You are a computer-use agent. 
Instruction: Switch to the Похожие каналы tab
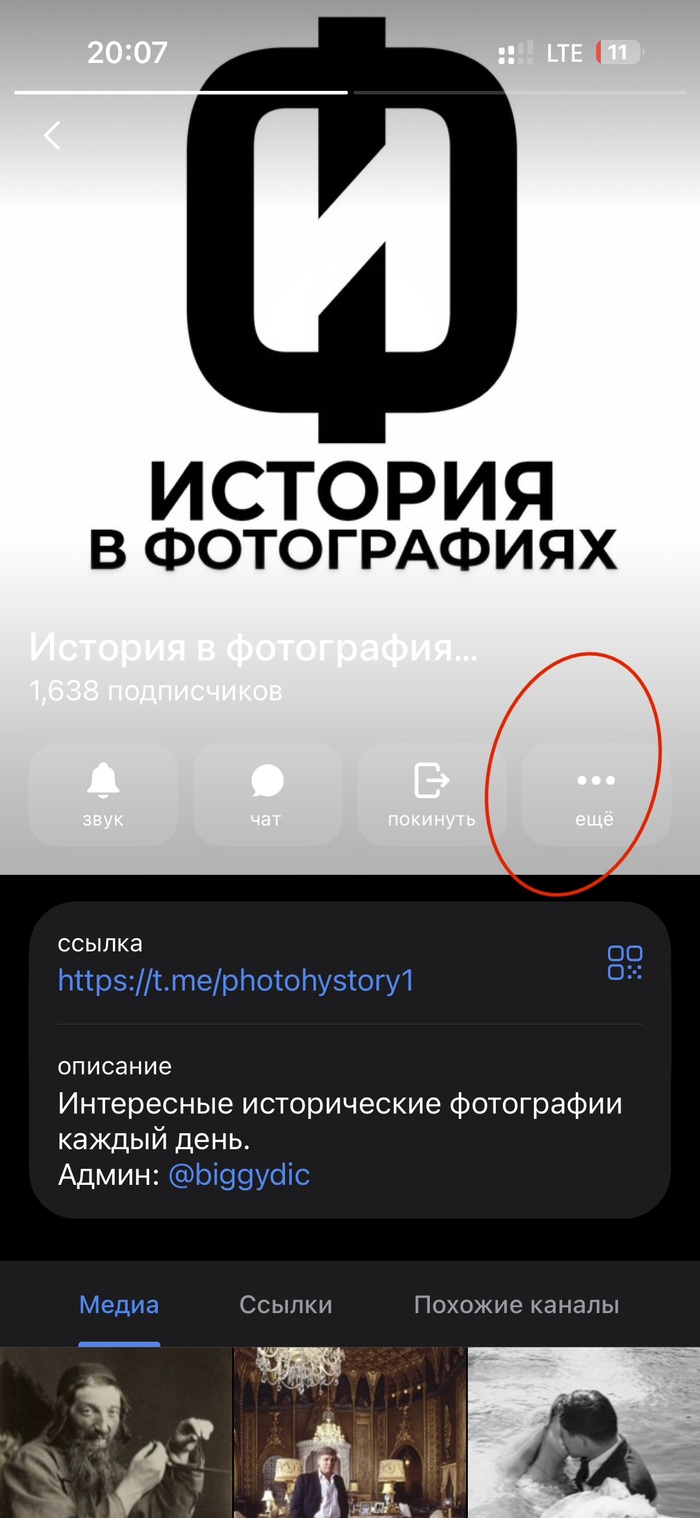[x=516, y=1304]
